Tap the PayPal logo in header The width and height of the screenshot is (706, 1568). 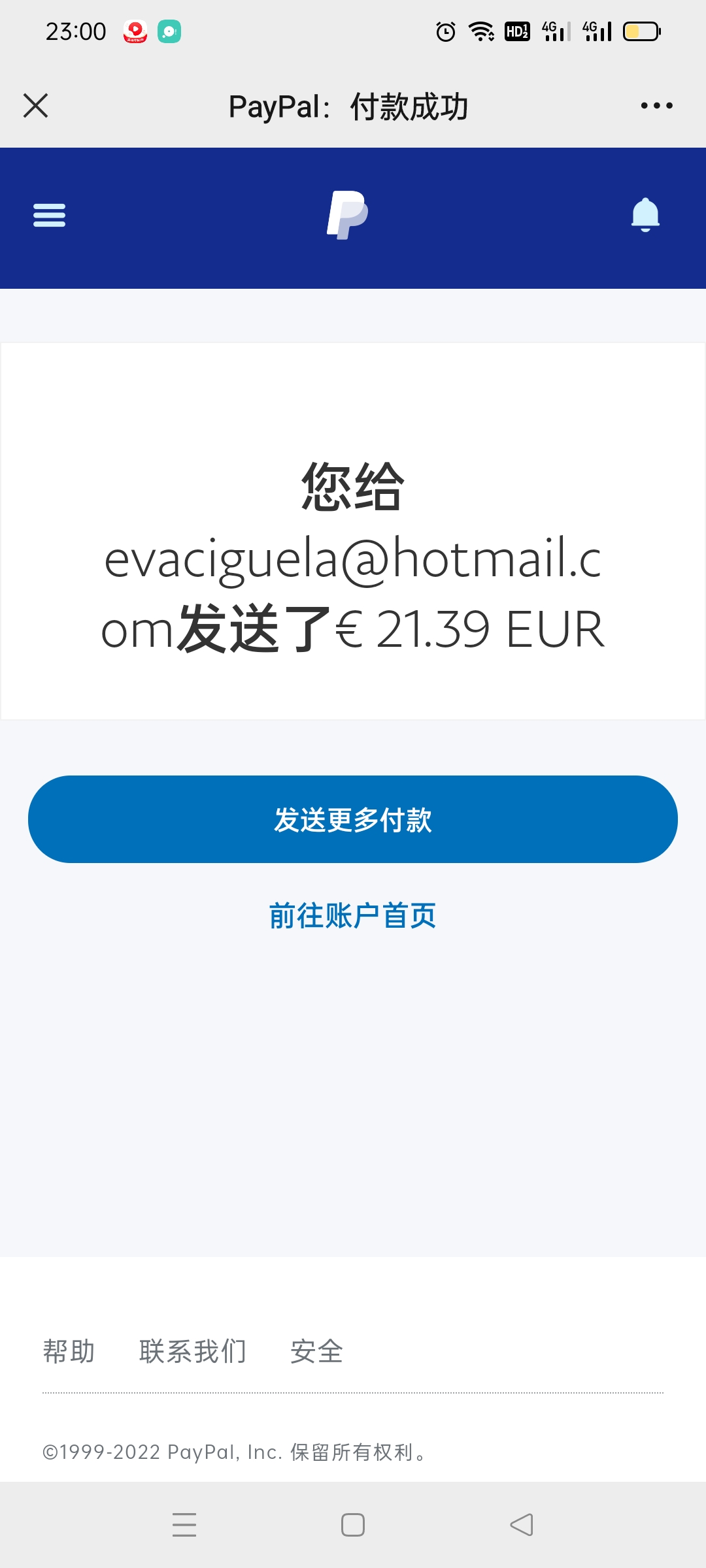pyautogui.click(x=348, y=215)
